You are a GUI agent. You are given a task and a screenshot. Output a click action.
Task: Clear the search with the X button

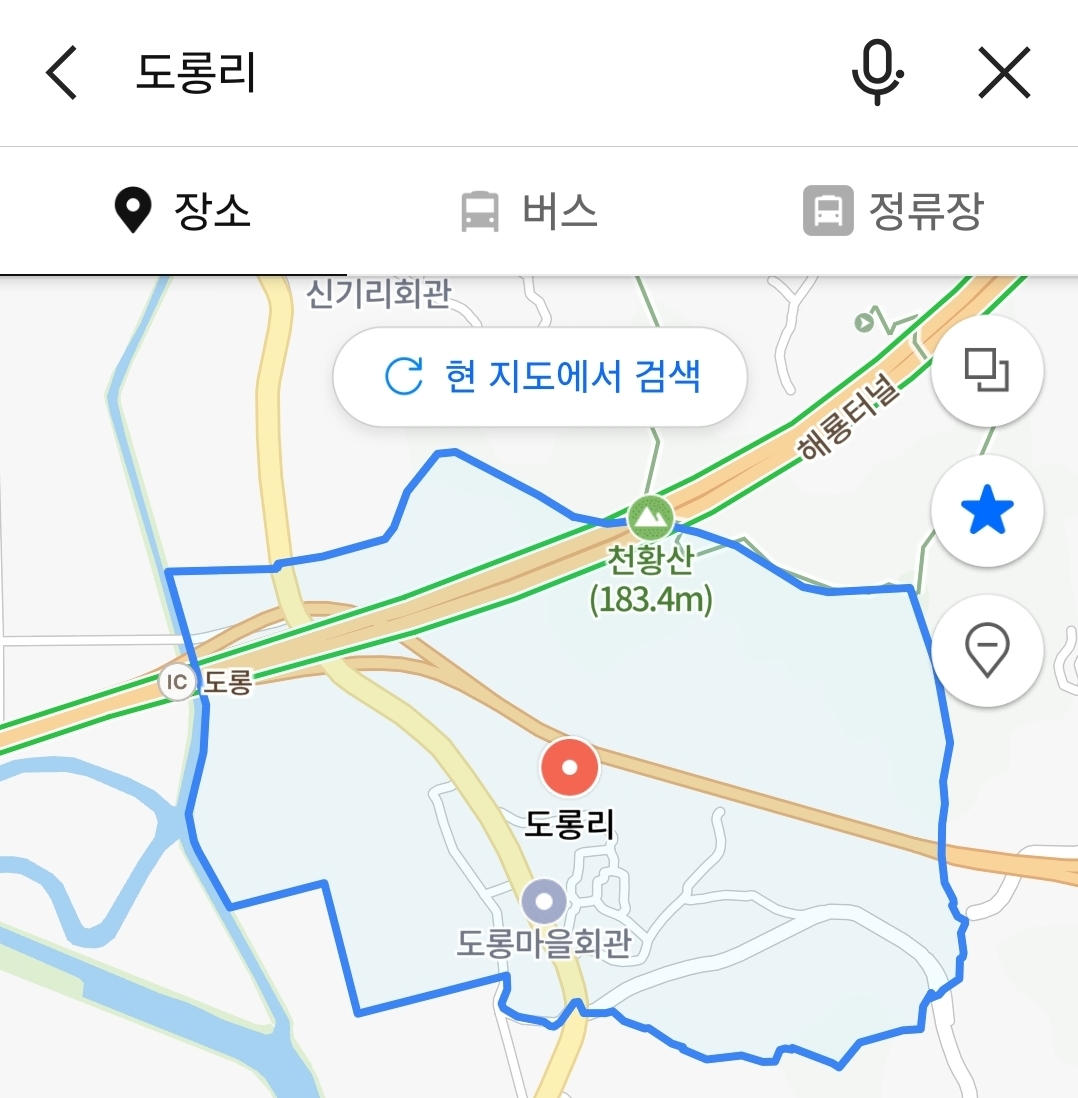1004,74
